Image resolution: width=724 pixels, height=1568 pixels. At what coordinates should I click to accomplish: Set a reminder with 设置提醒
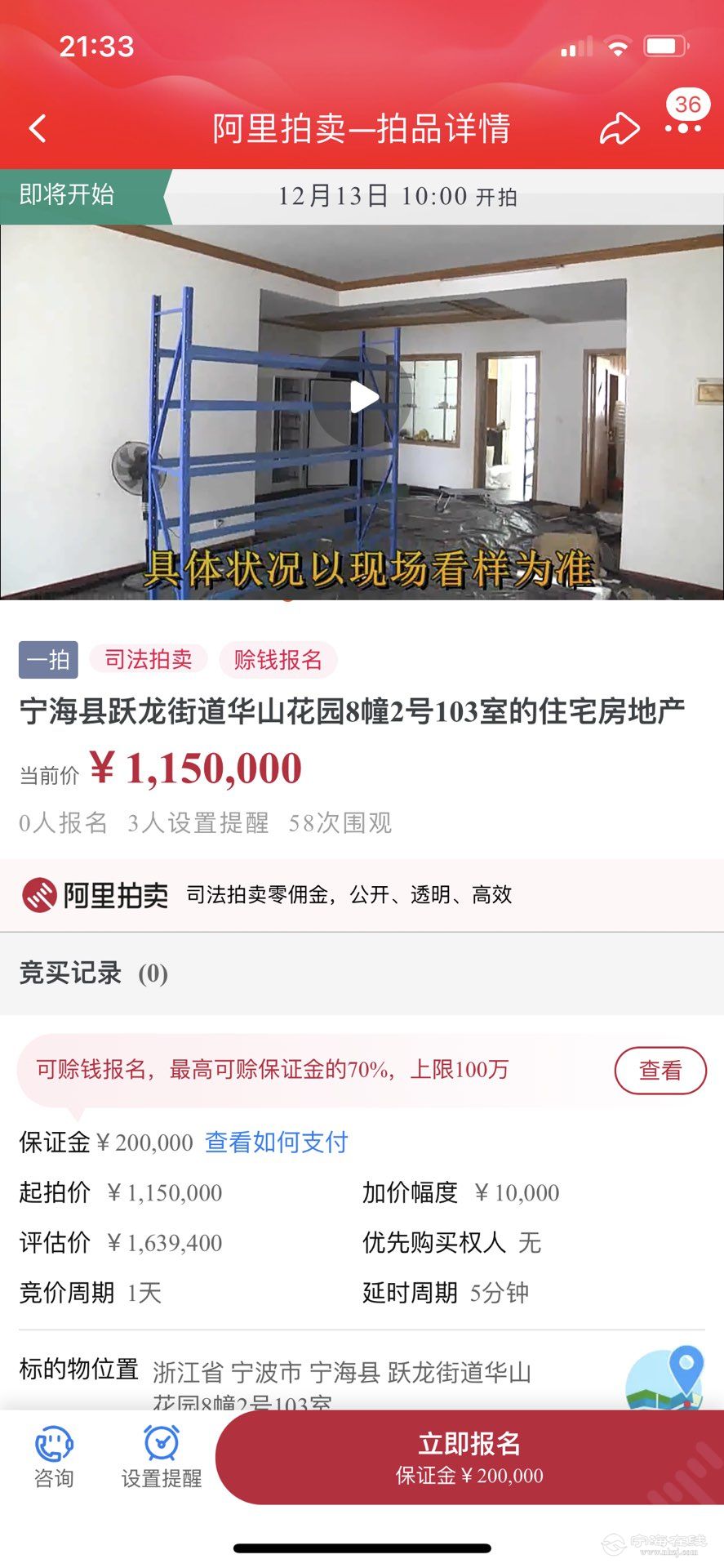tap(162, 1458)
